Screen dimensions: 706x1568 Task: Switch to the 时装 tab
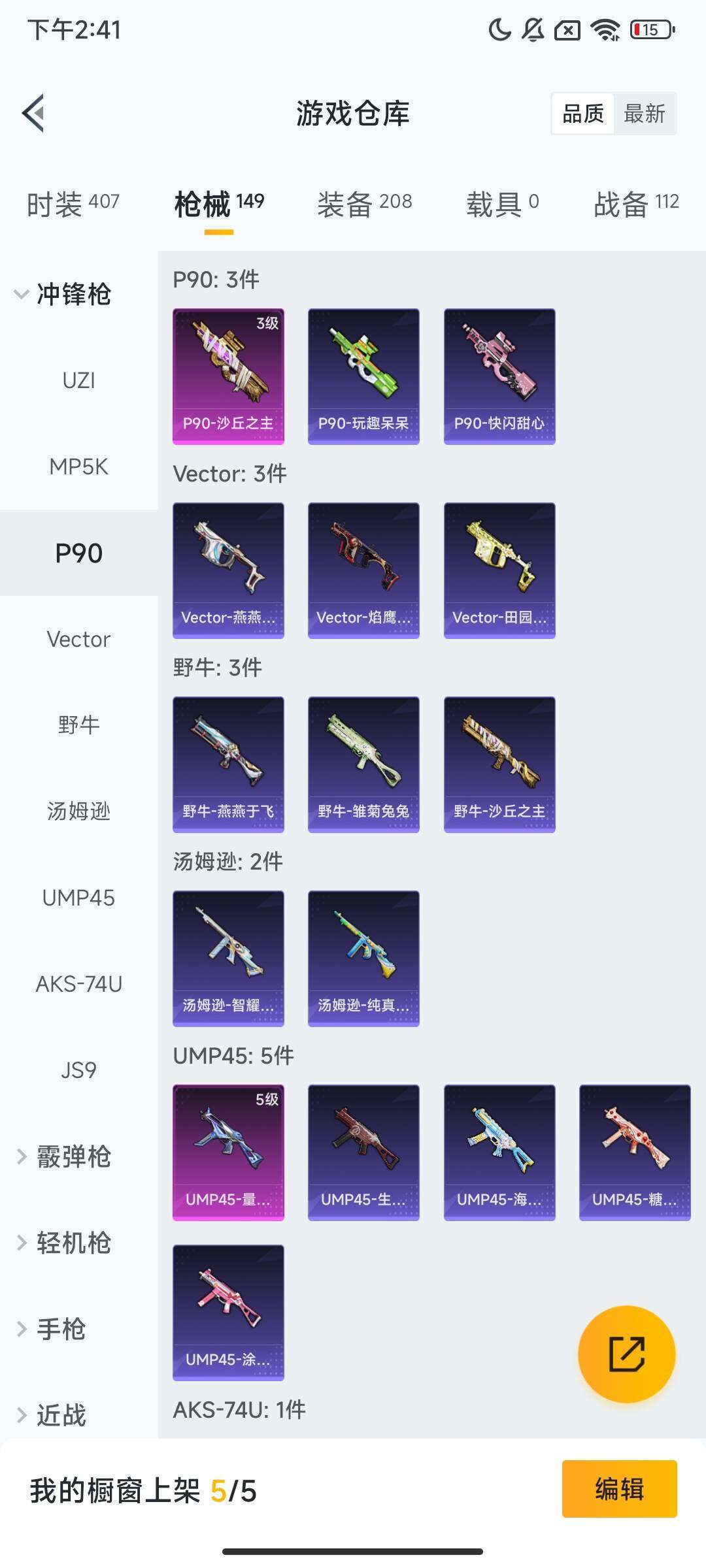[73, 204]
